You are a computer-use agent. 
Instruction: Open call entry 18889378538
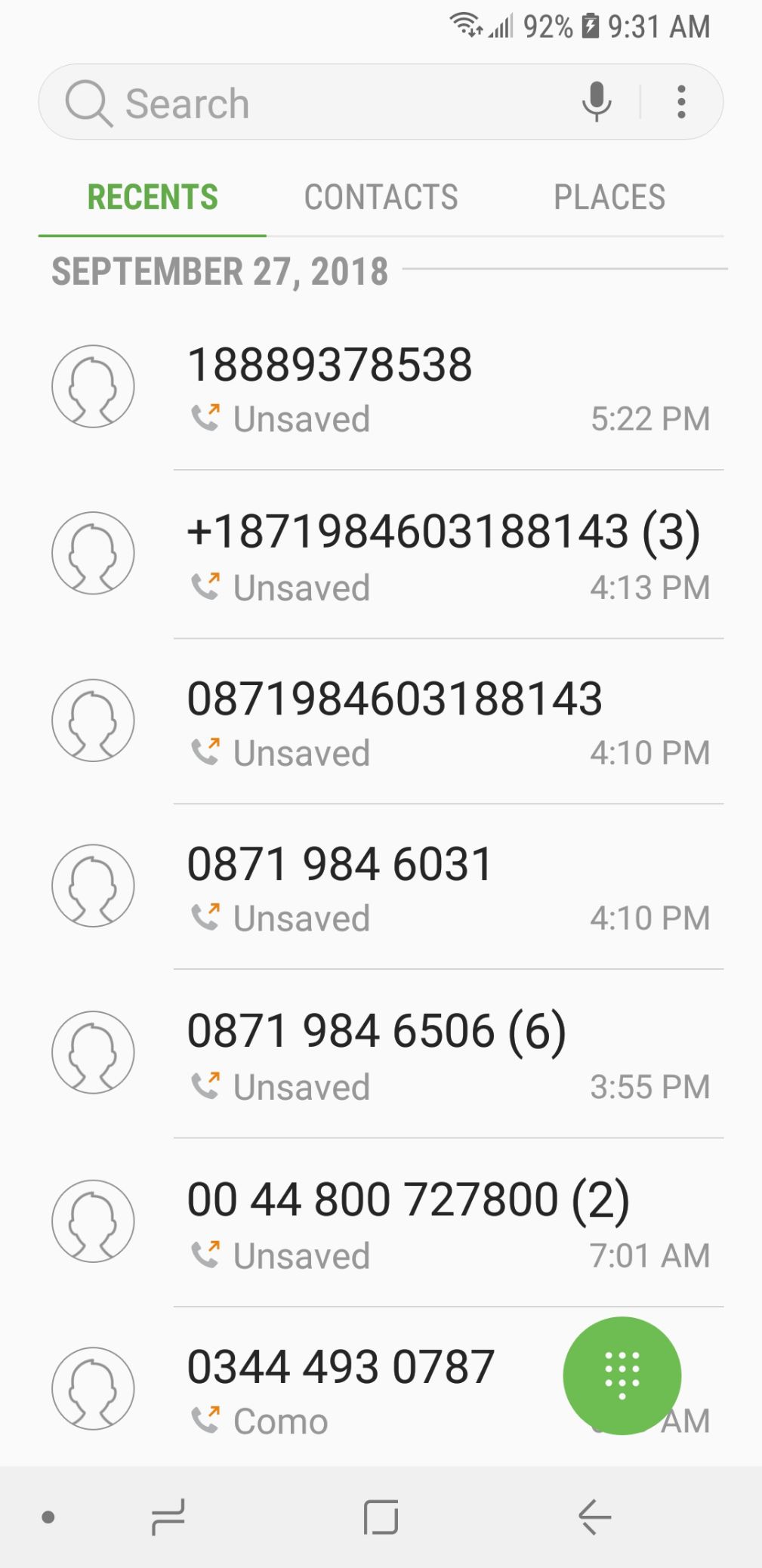pyautogui.click(x=381, y=387)
